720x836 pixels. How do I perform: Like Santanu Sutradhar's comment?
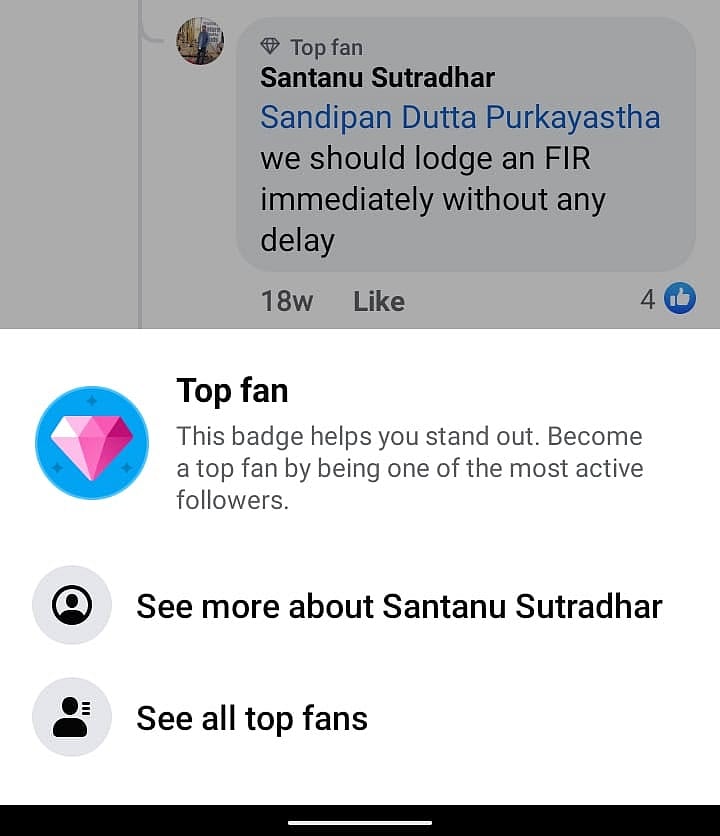tap(378, 301)
